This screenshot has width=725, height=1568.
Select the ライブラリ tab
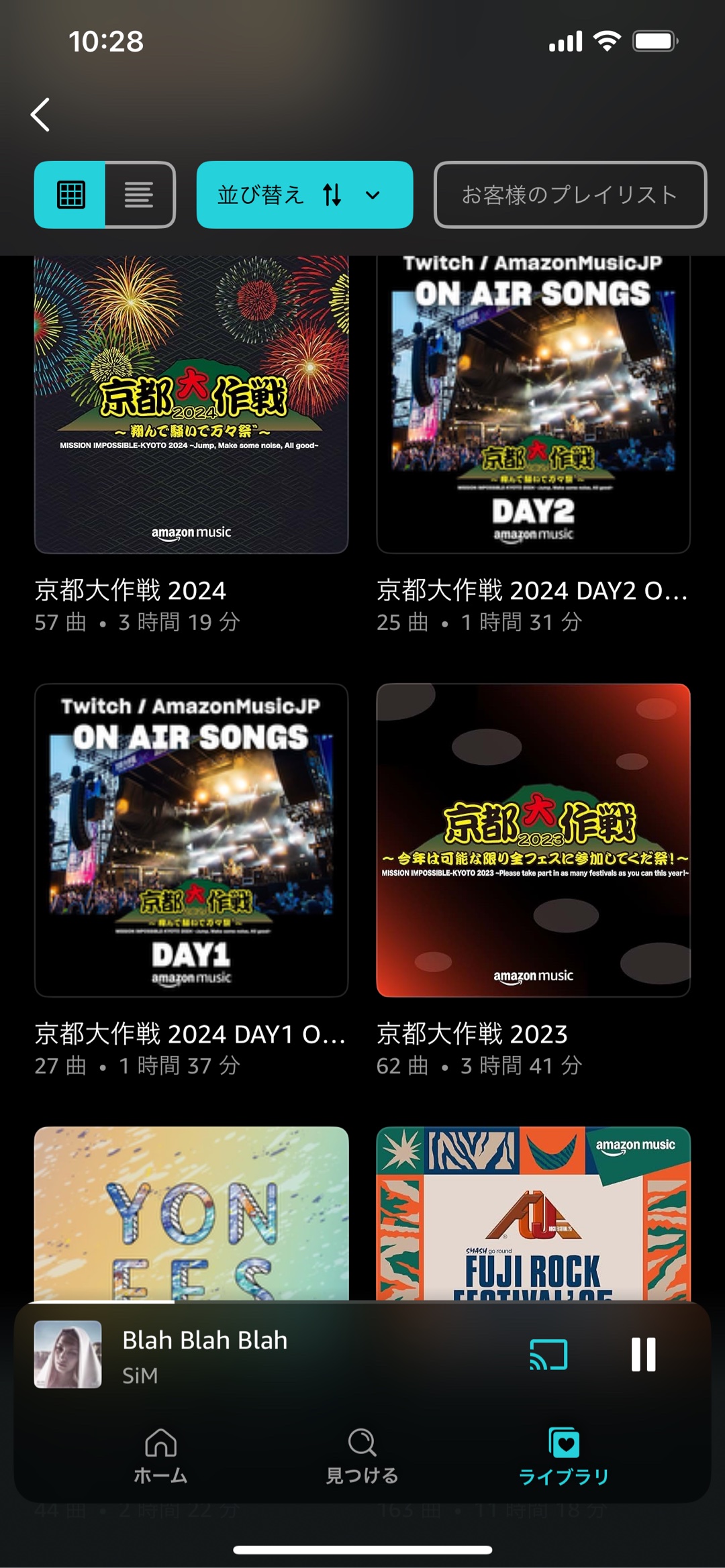pos(563,1455)
